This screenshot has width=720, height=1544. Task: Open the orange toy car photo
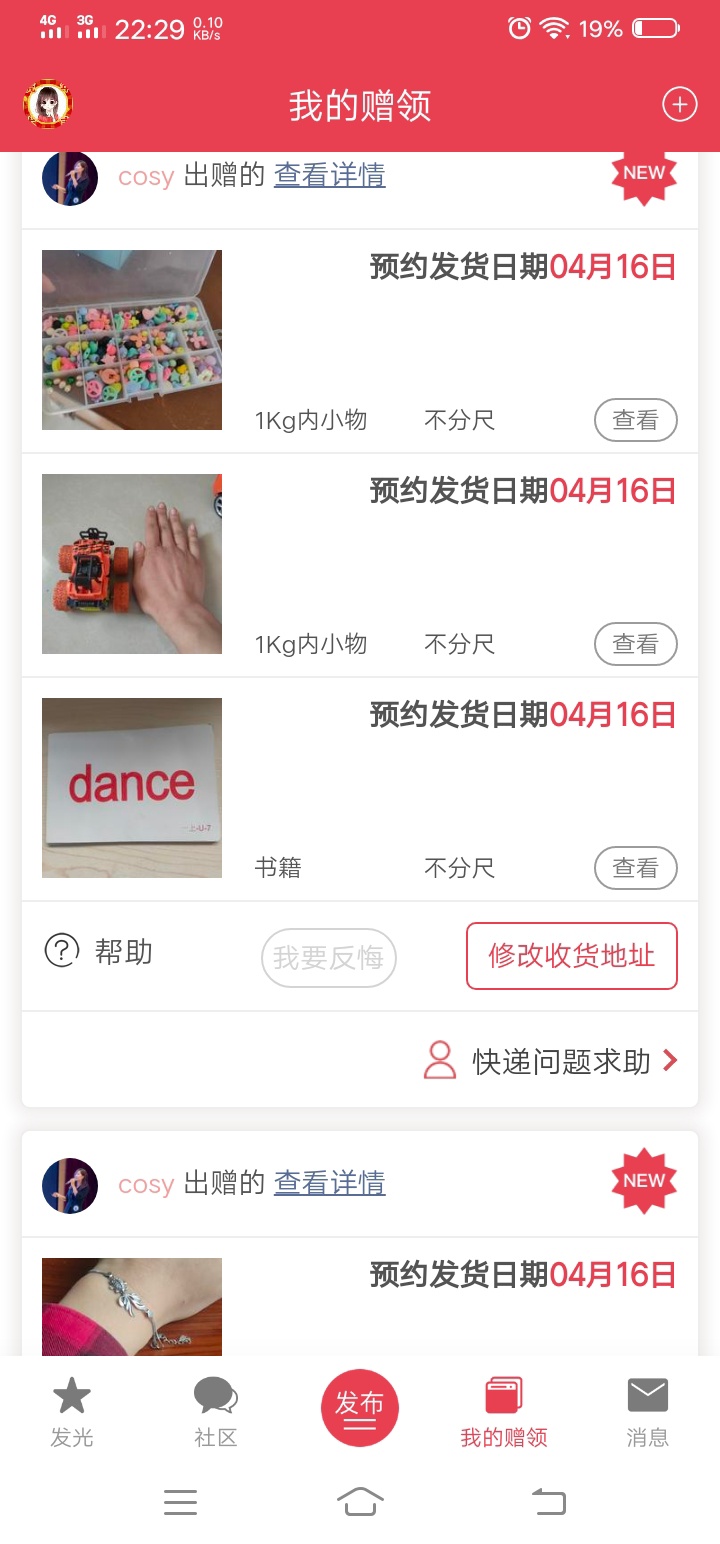click(132, 564)
